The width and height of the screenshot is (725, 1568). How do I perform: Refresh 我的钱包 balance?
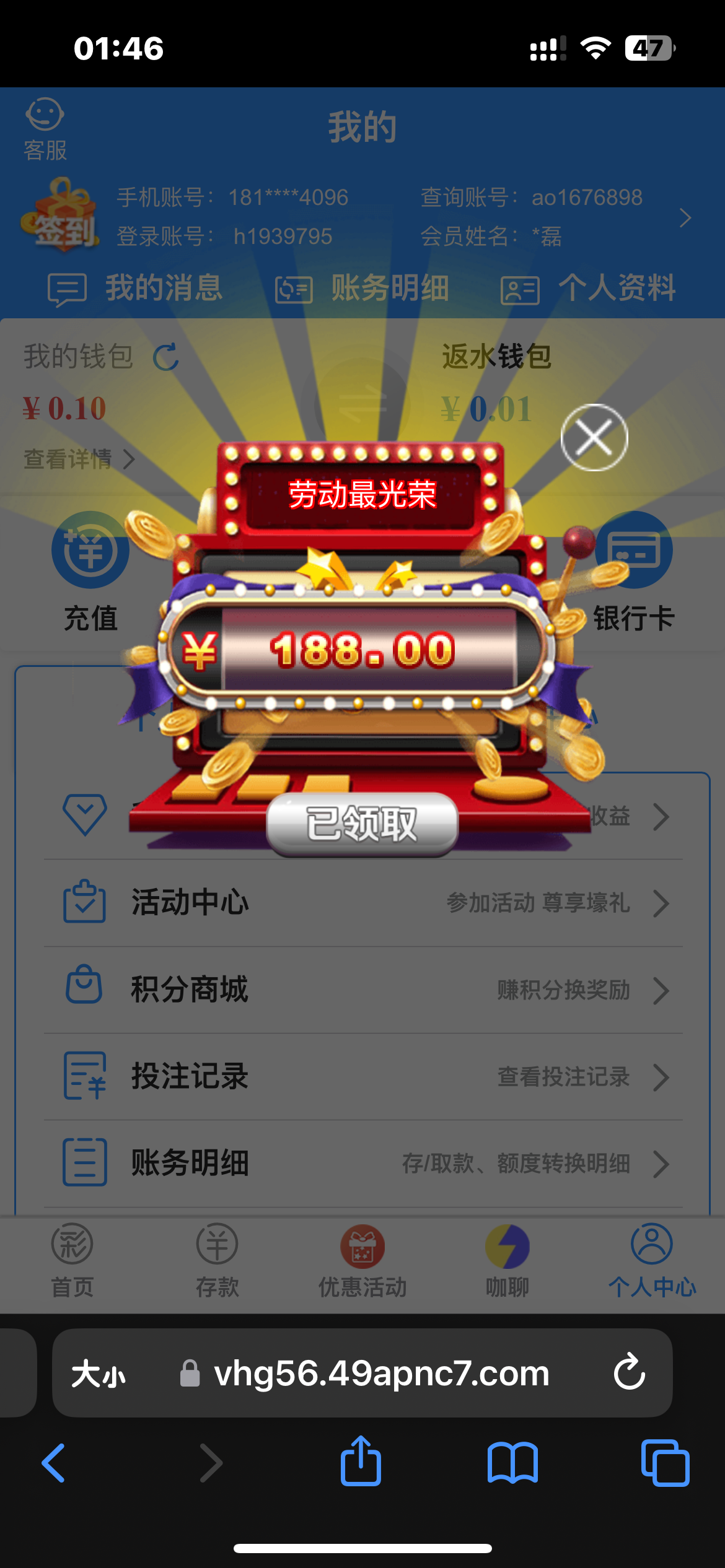click(x=166, y=357)
